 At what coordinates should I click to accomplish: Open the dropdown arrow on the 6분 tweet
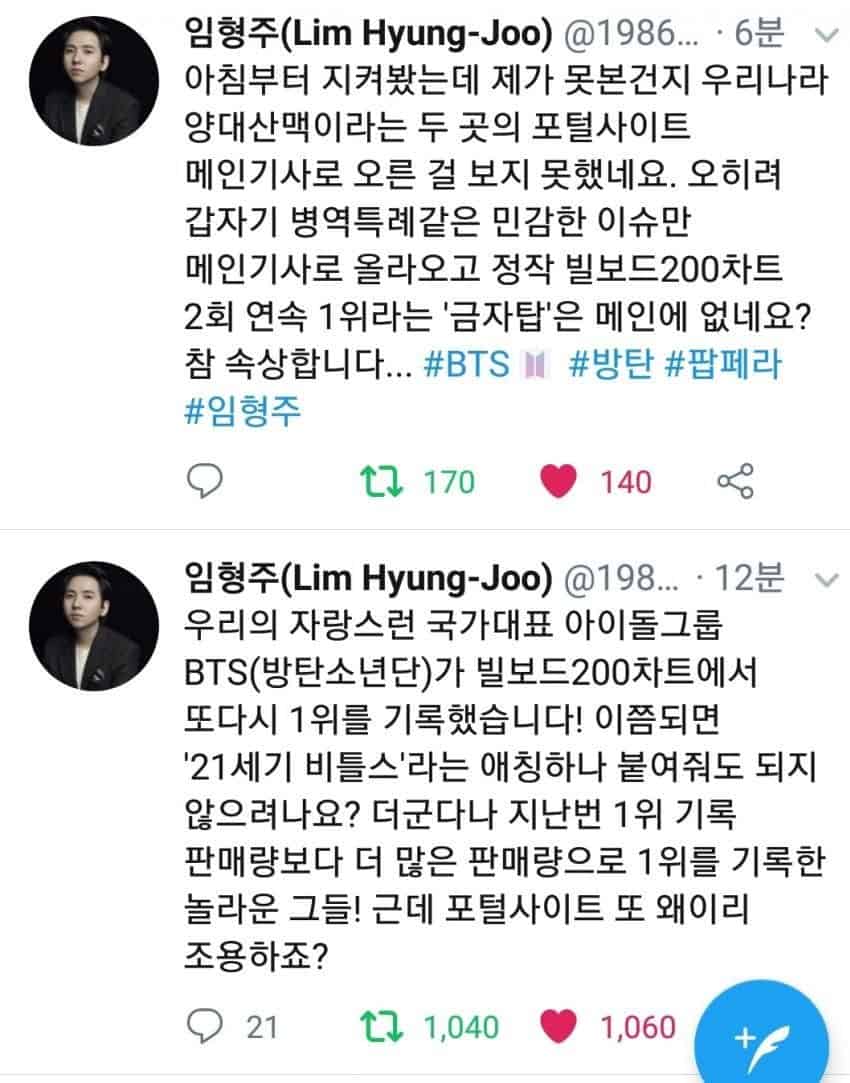coord(824,36)
